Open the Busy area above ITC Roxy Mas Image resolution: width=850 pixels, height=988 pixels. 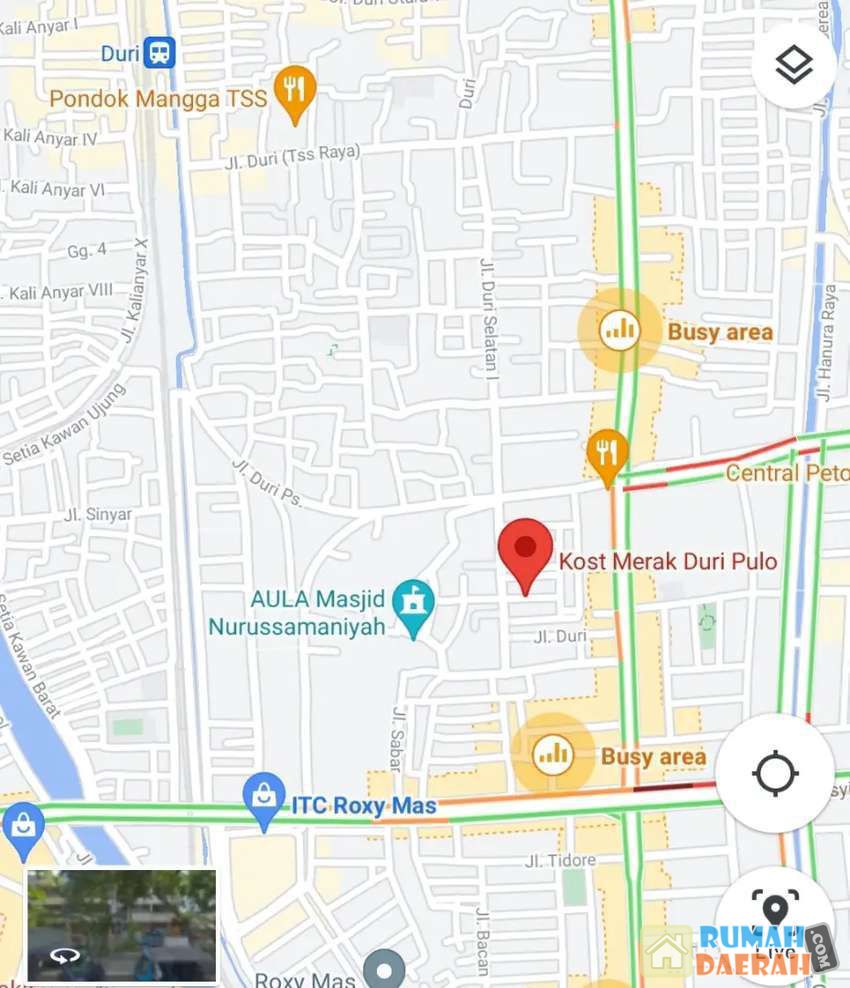coord(553,754)
